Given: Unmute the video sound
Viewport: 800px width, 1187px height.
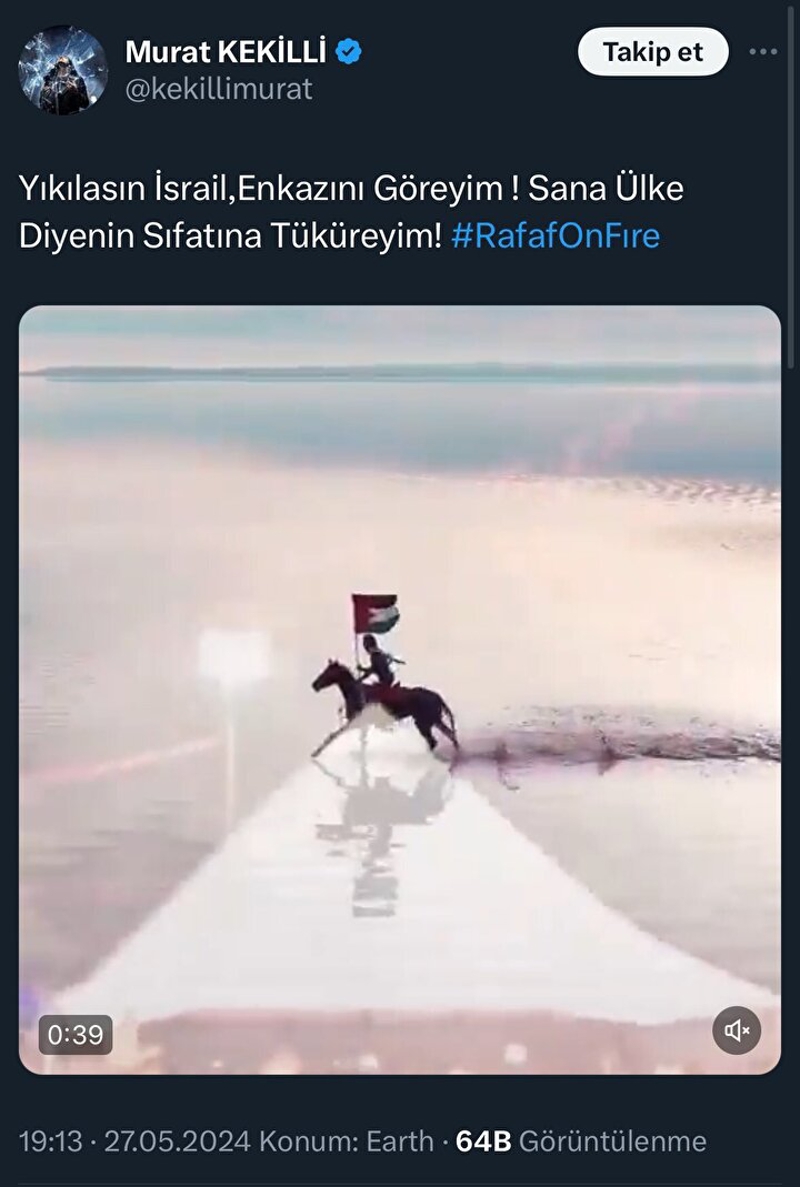Looking at the screenshot, I should tap(737, 1030).
